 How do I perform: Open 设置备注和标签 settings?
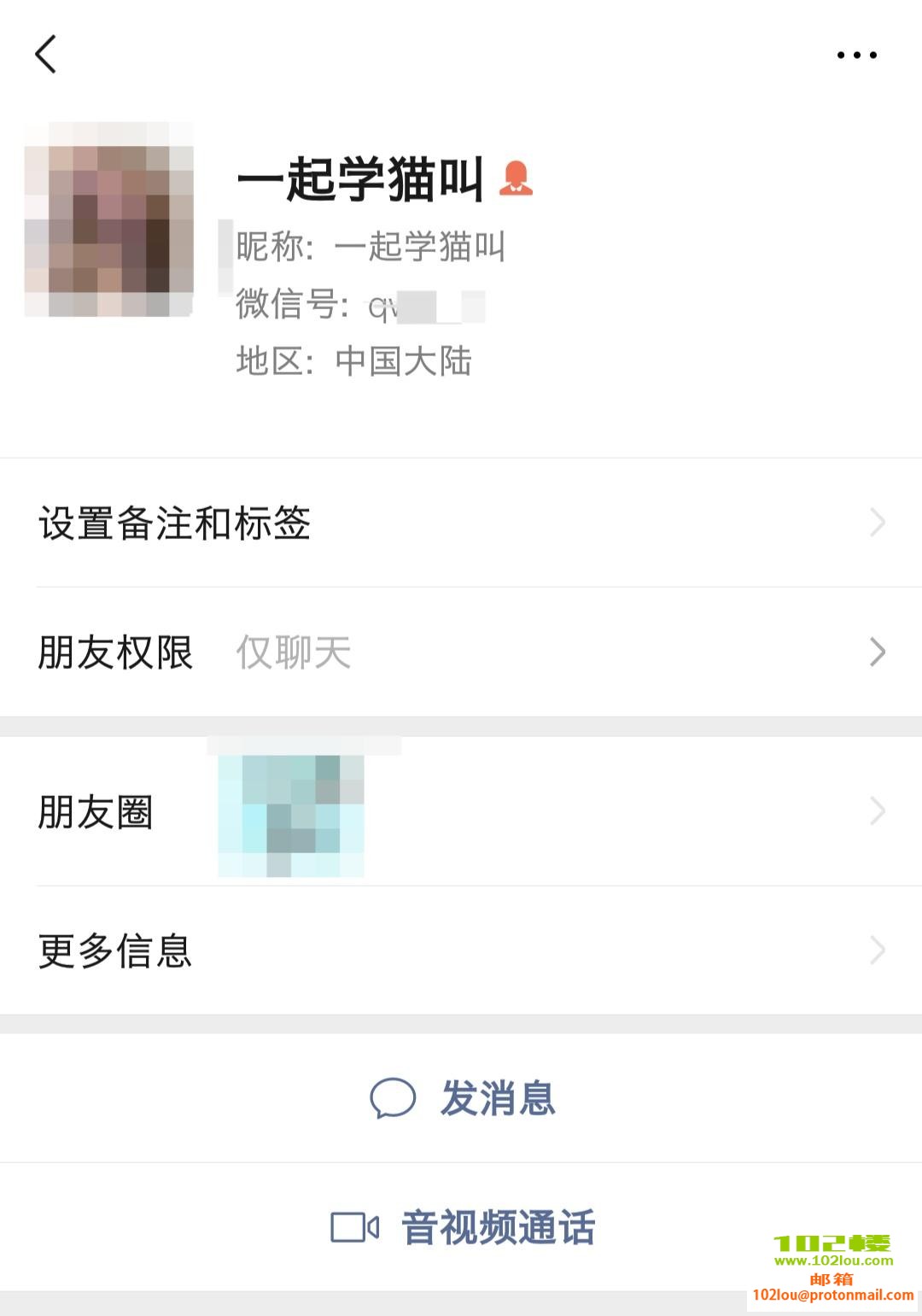(x=461, y=523)
